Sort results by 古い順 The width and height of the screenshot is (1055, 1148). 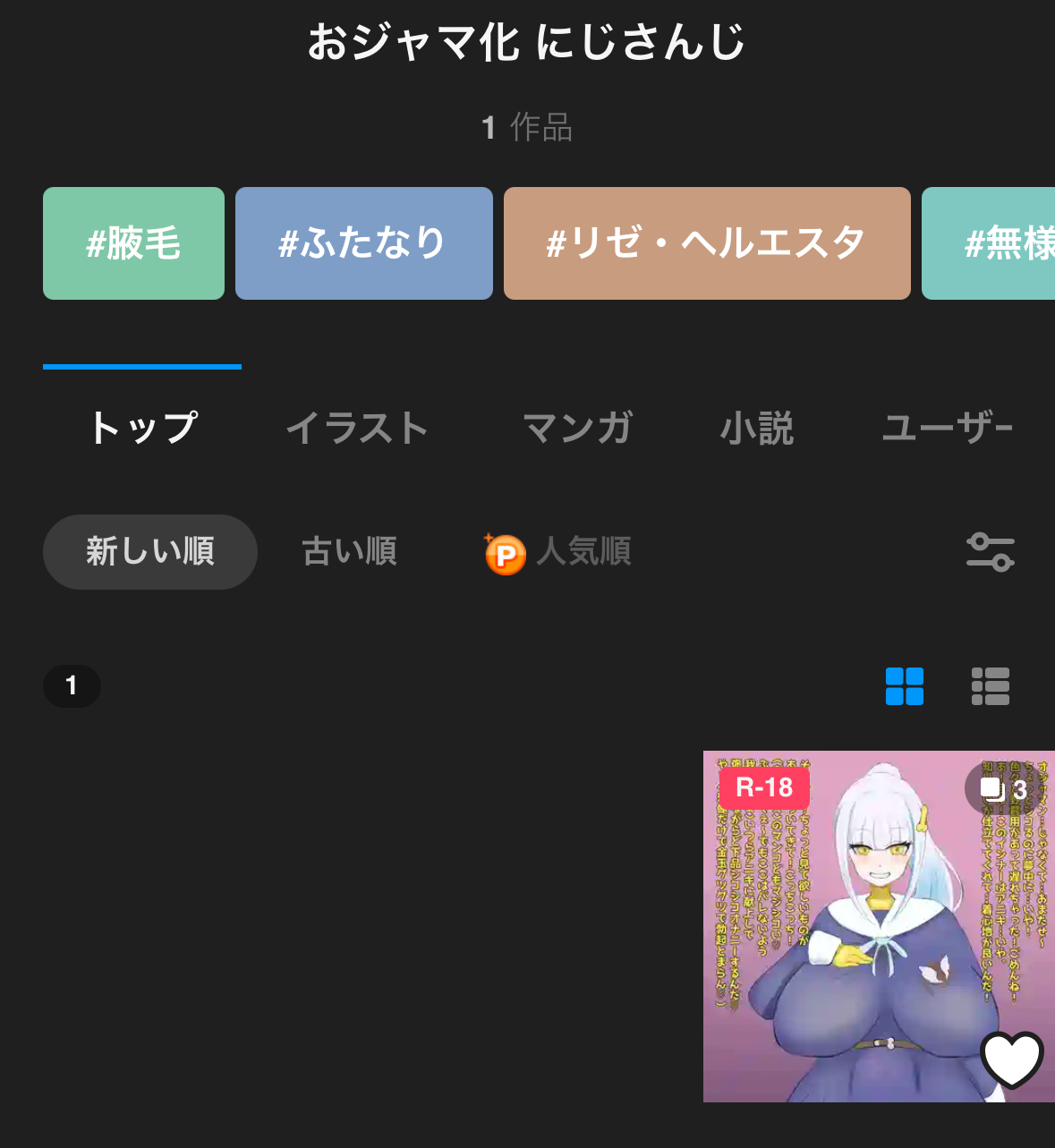(x=349, y=551)
